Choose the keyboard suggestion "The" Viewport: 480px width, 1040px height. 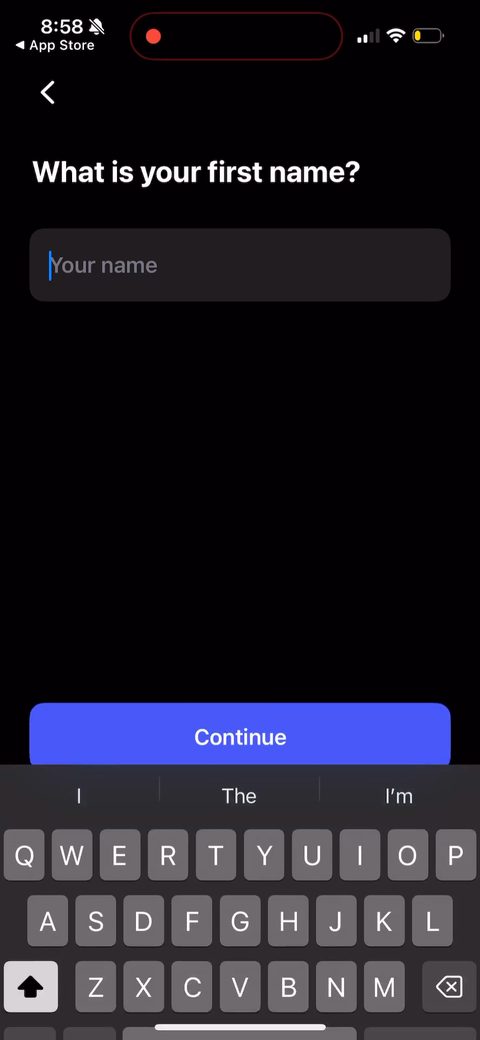tap(239, 795)
